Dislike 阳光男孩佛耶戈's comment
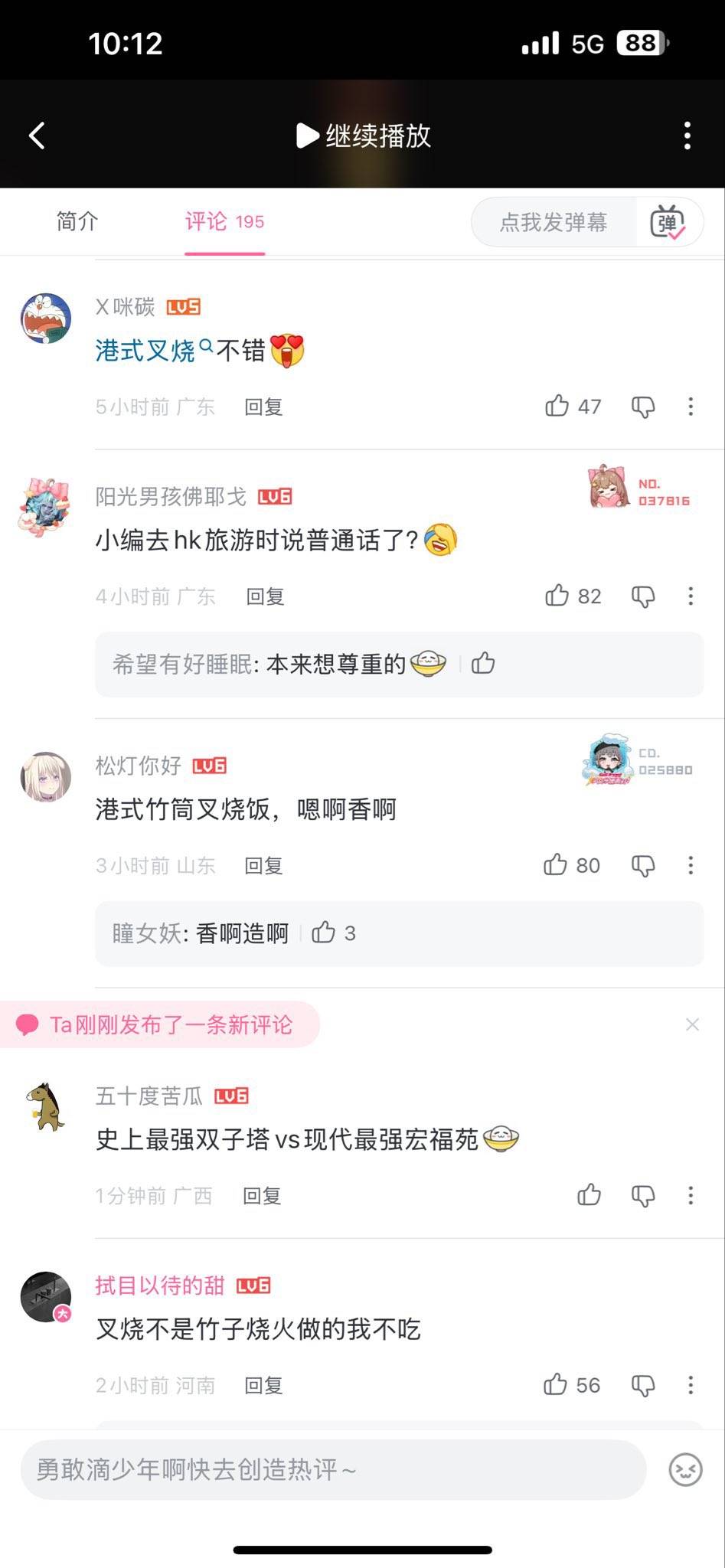 tap(643, 596)
